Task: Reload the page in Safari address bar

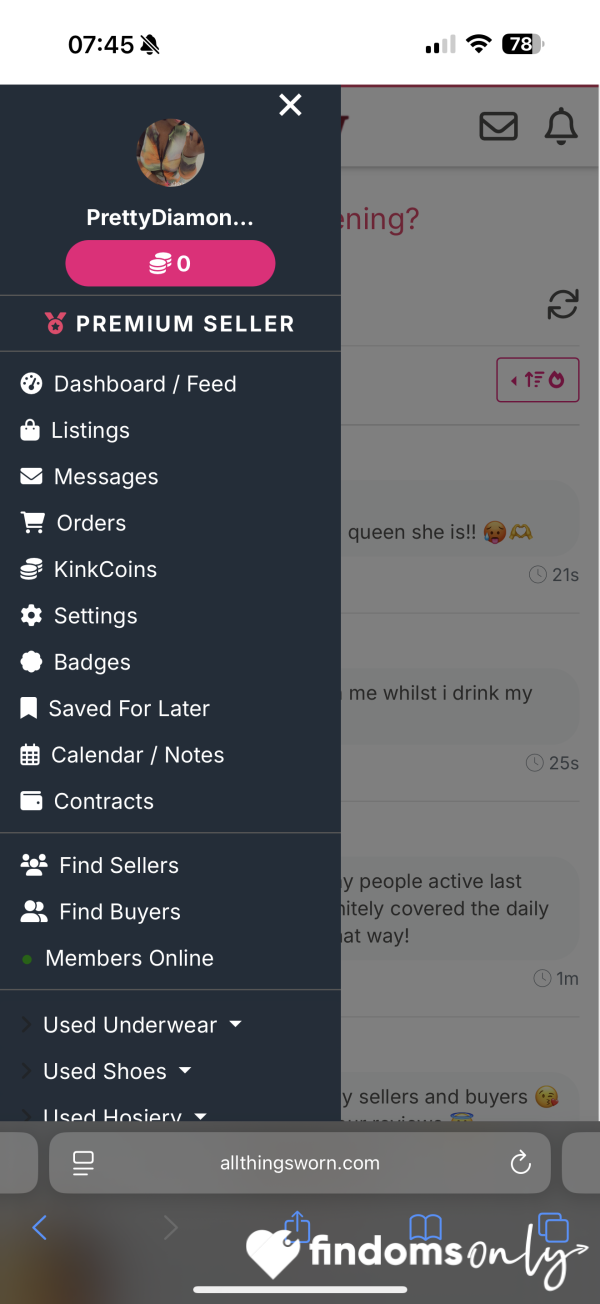Action: [520, 1162]
